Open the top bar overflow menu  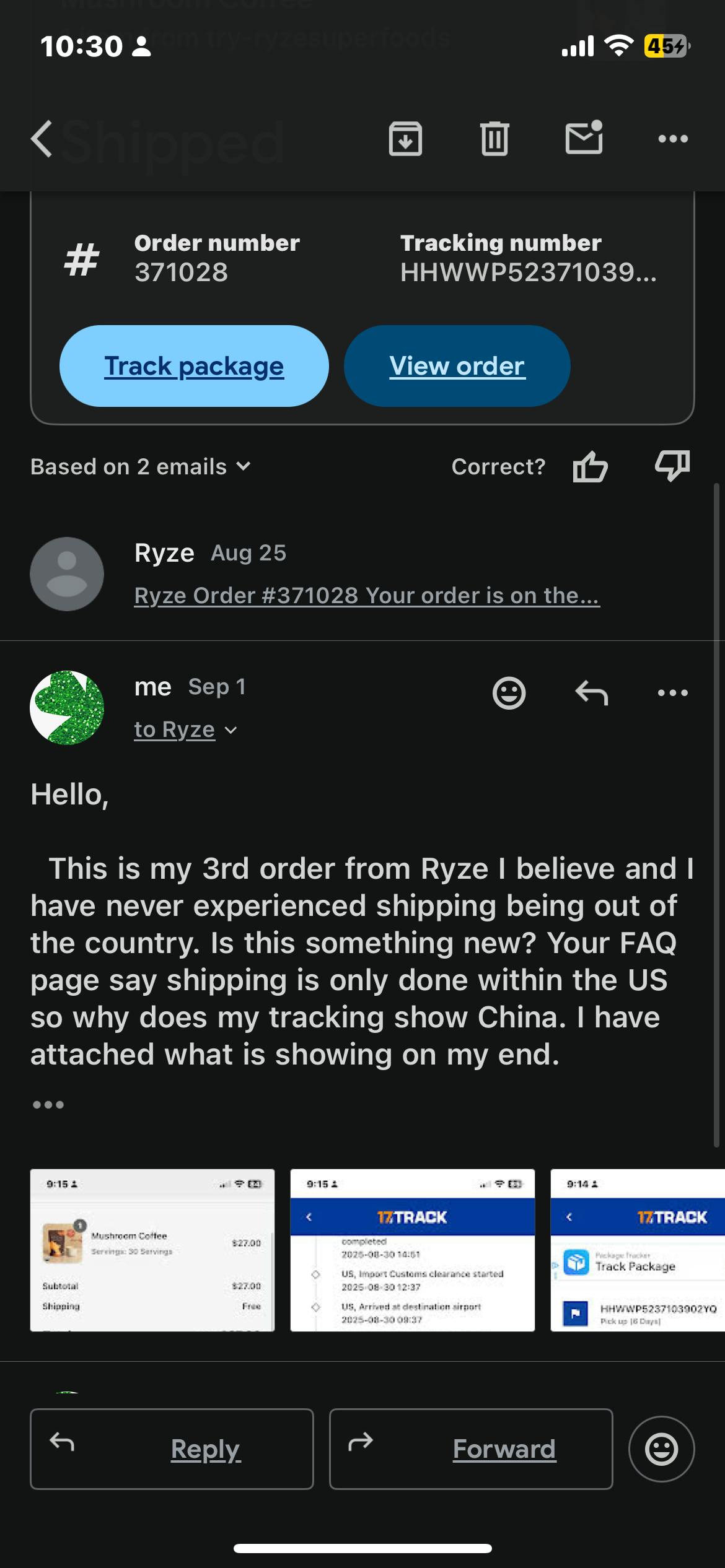673,139
